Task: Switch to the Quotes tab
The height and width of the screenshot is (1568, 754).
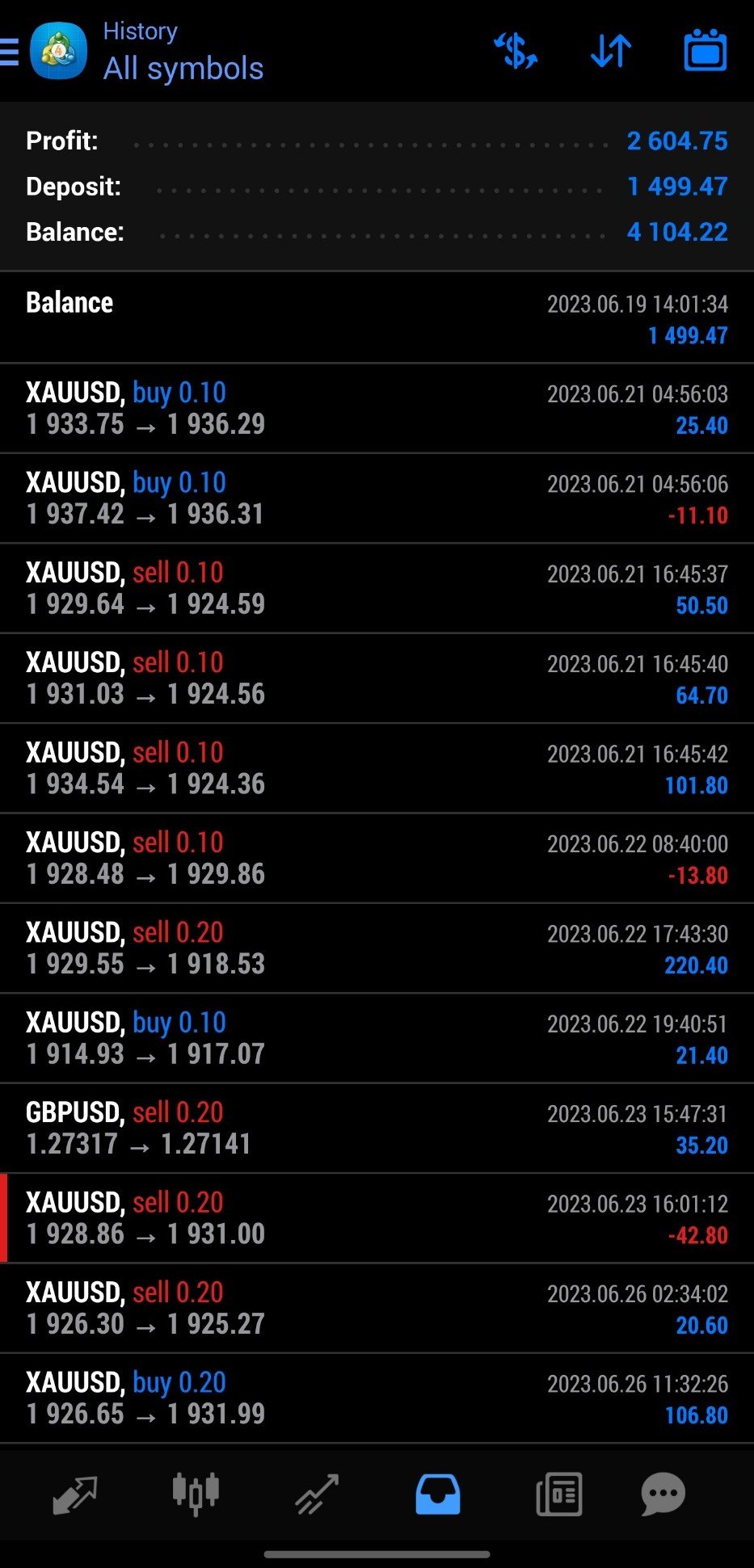Action: point(75,1494)
